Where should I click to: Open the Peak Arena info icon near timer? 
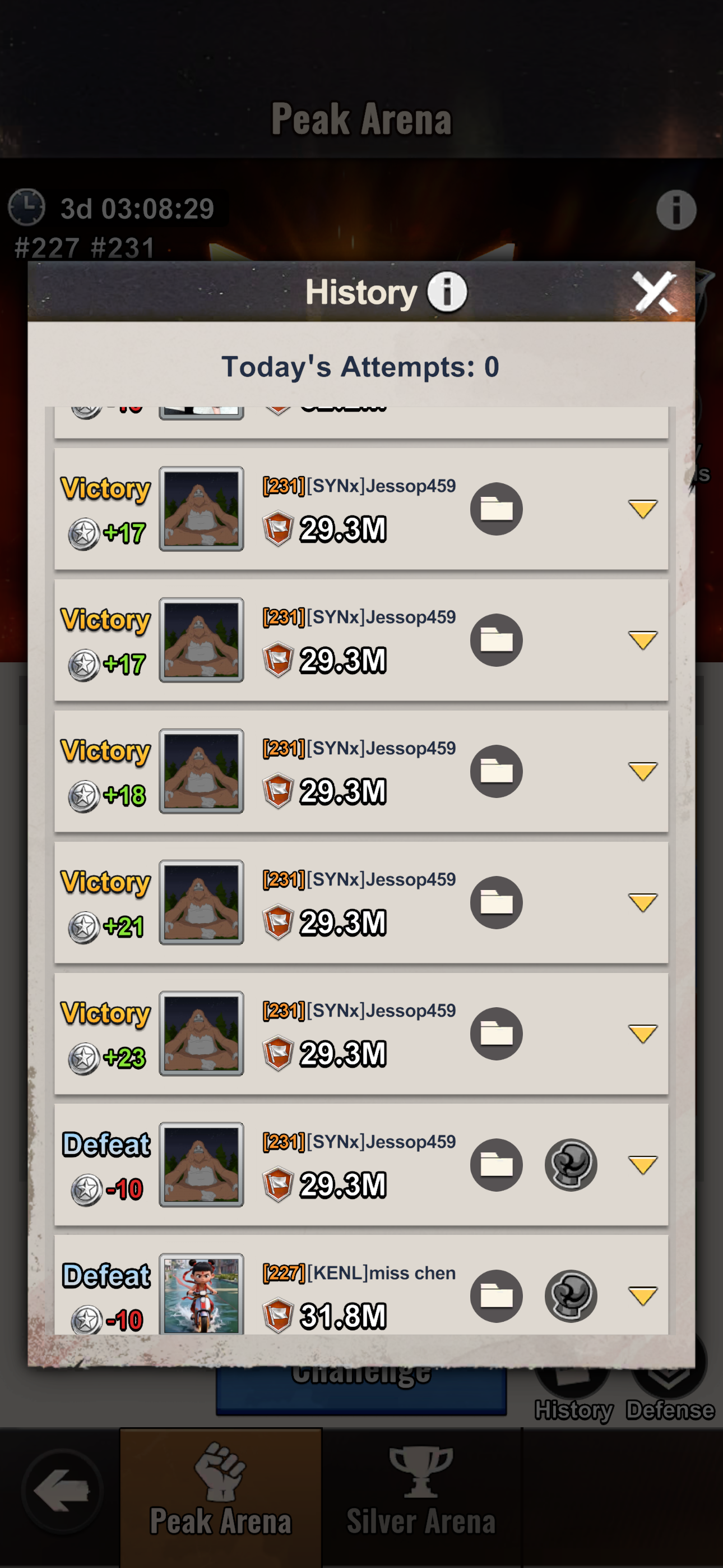pyautogui.click(x=675, y=210)
